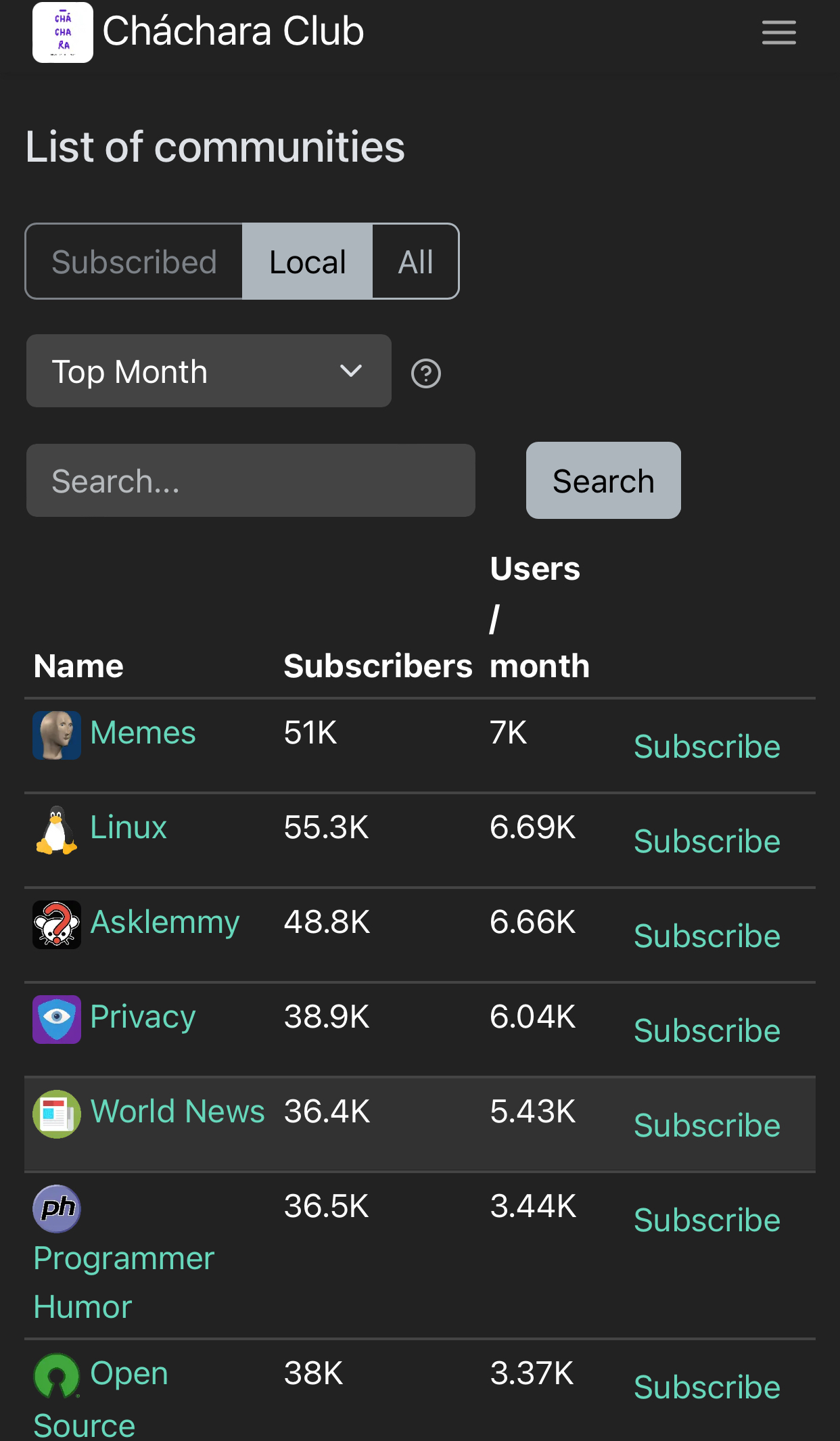Expand the Top Month sort dropdown
The image size is (840, 1441).
pos(208,371)
